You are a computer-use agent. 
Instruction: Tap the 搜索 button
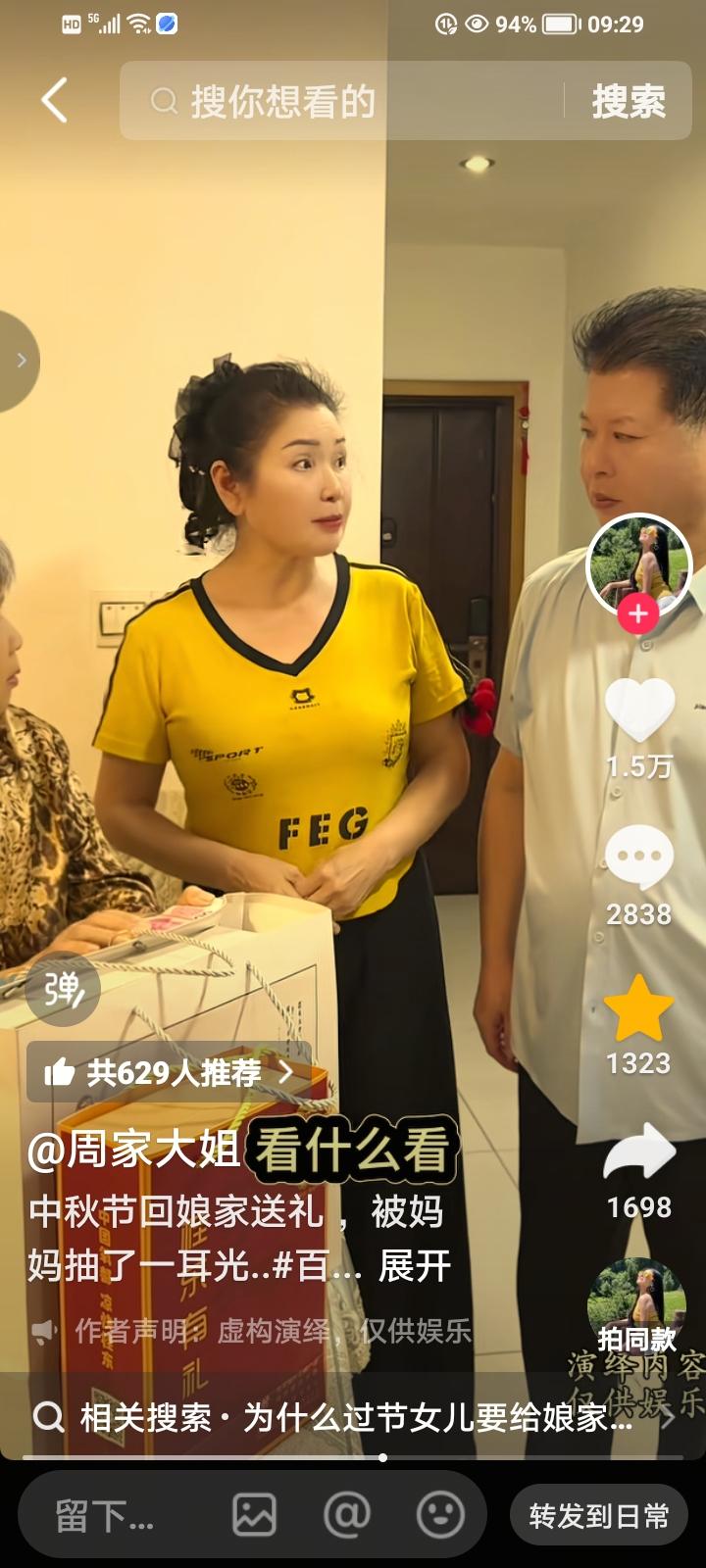coord(629,101)
